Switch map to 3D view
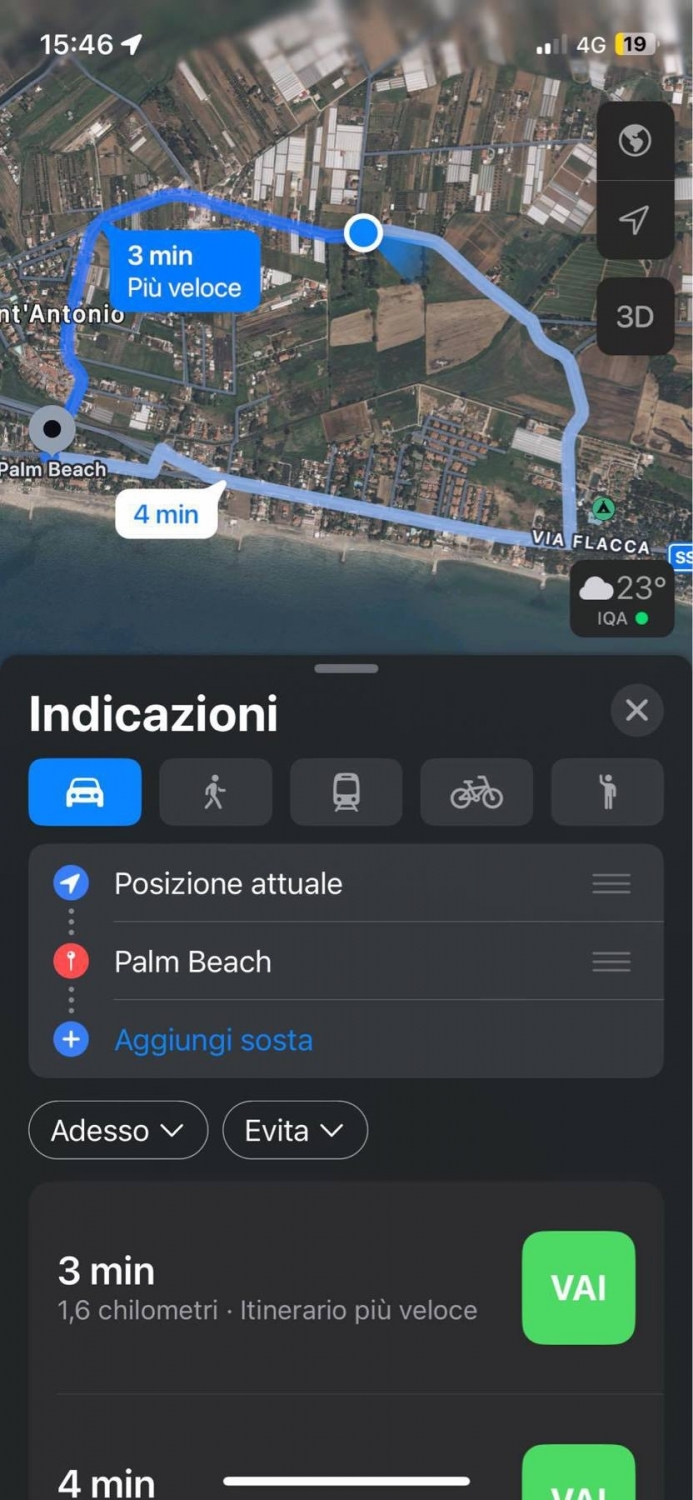The width and height of the screenshot is (693, 1500). (634, 317)
